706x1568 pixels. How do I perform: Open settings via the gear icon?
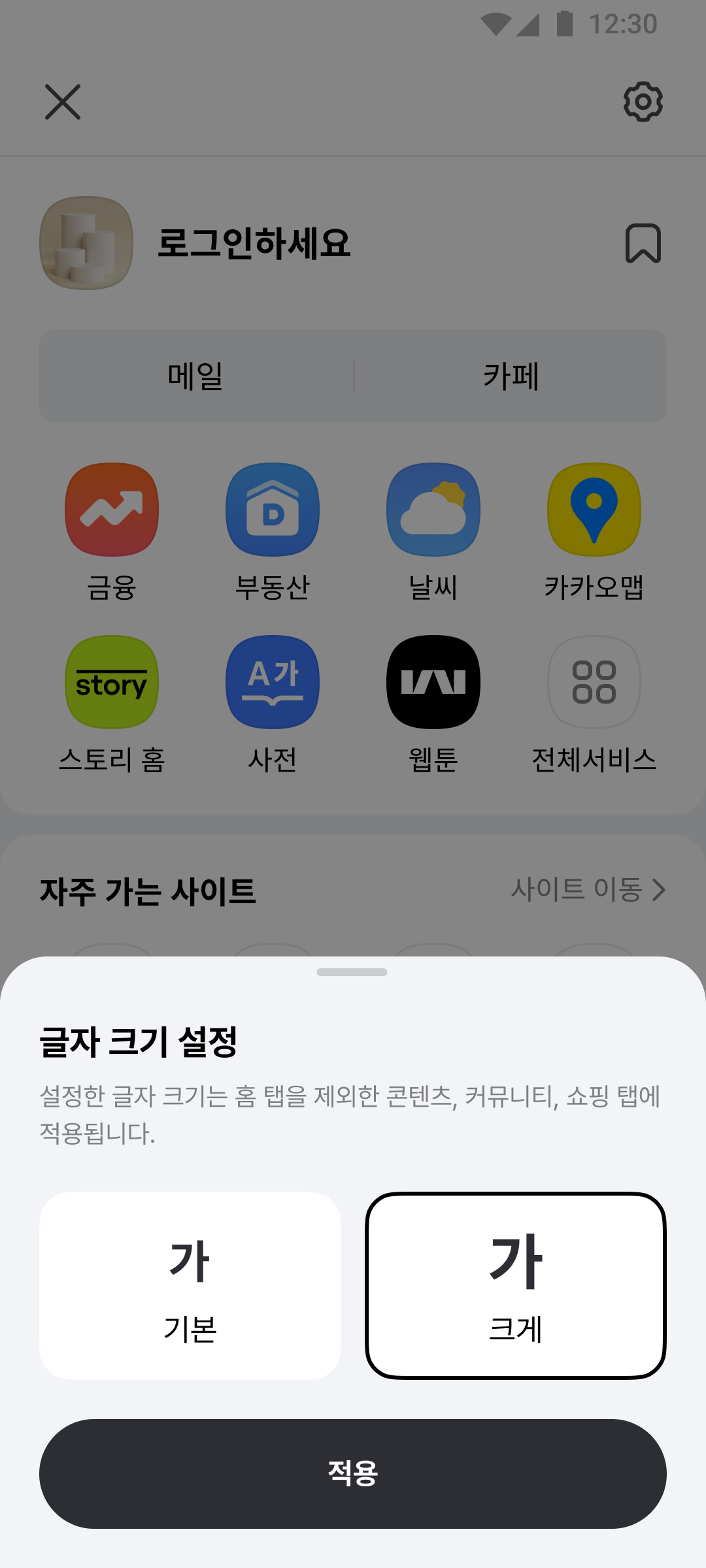coord(643,102)
